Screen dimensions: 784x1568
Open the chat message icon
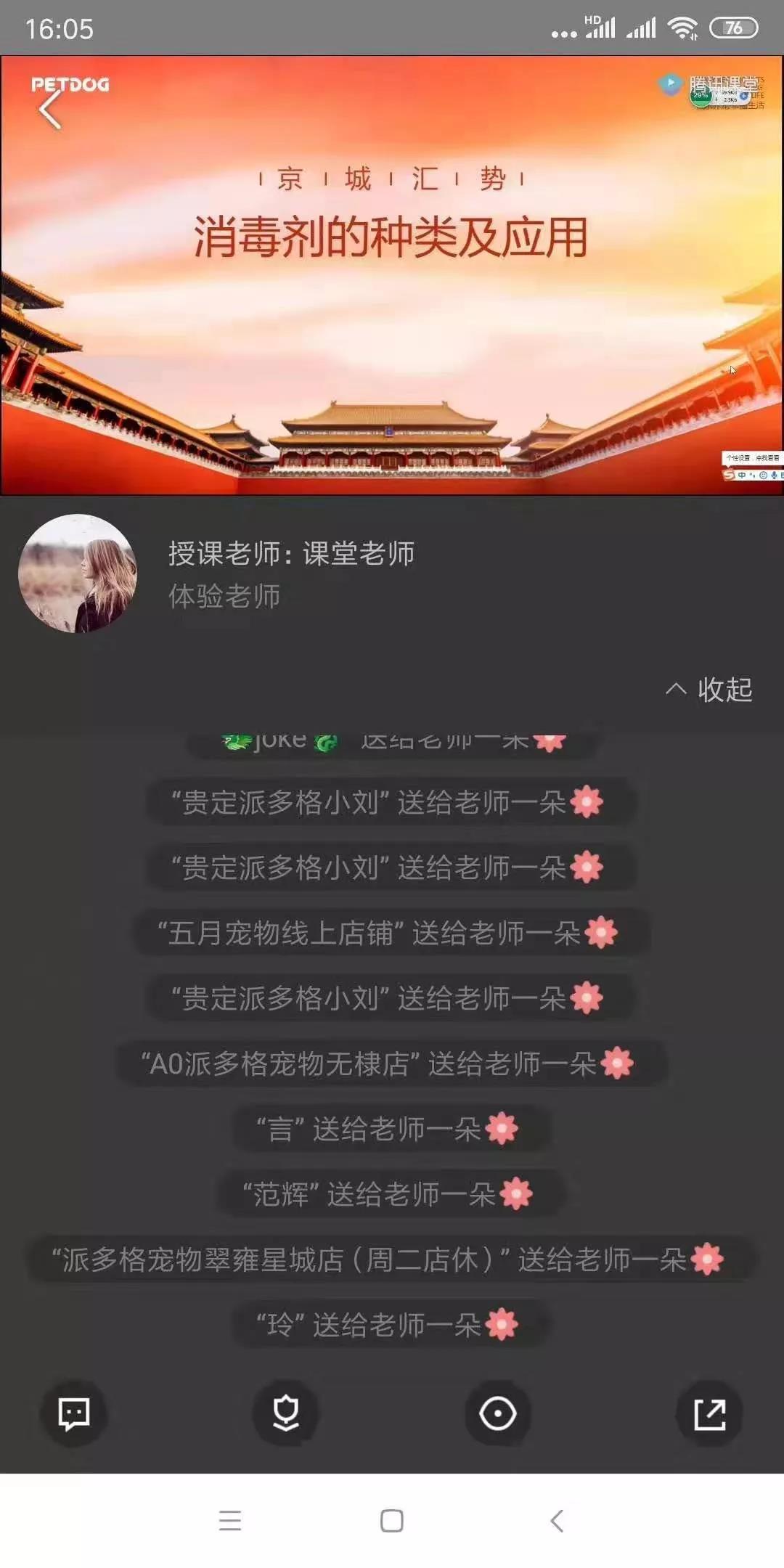[74, 1414]
